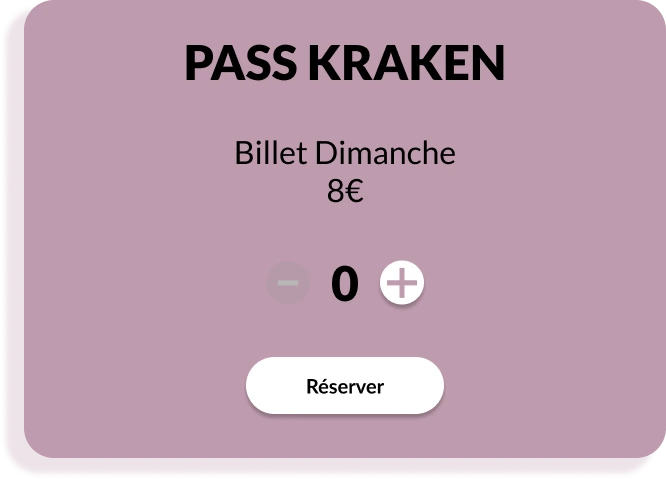Image resolution: width=666 pixels, height=479 pixels.
Task: Tap the Réserver button
Action: pos(344,386)
